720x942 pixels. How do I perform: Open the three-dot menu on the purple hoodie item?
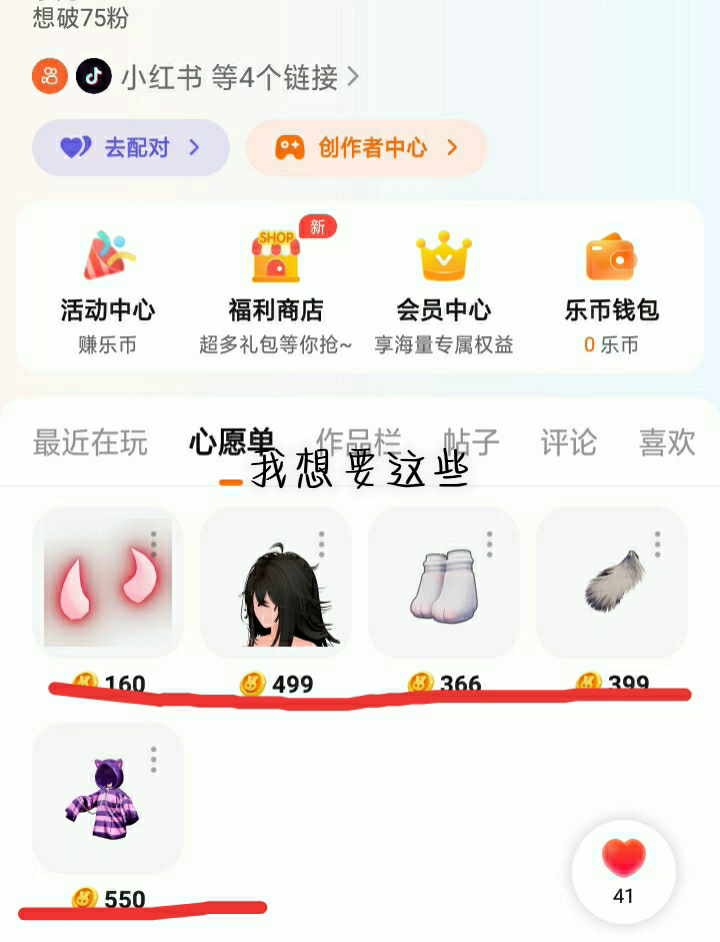pyautogui.click(x=154, y=759)
